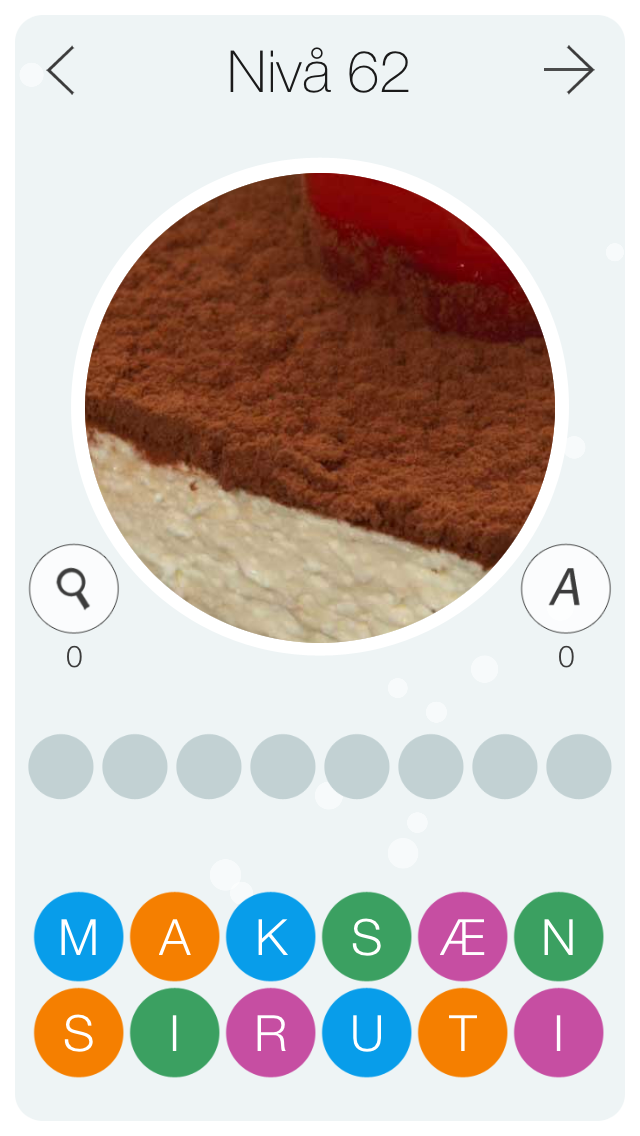640x1136 pixels.
Task: Skip to next level with right arrow
Action: click(569, 70)
